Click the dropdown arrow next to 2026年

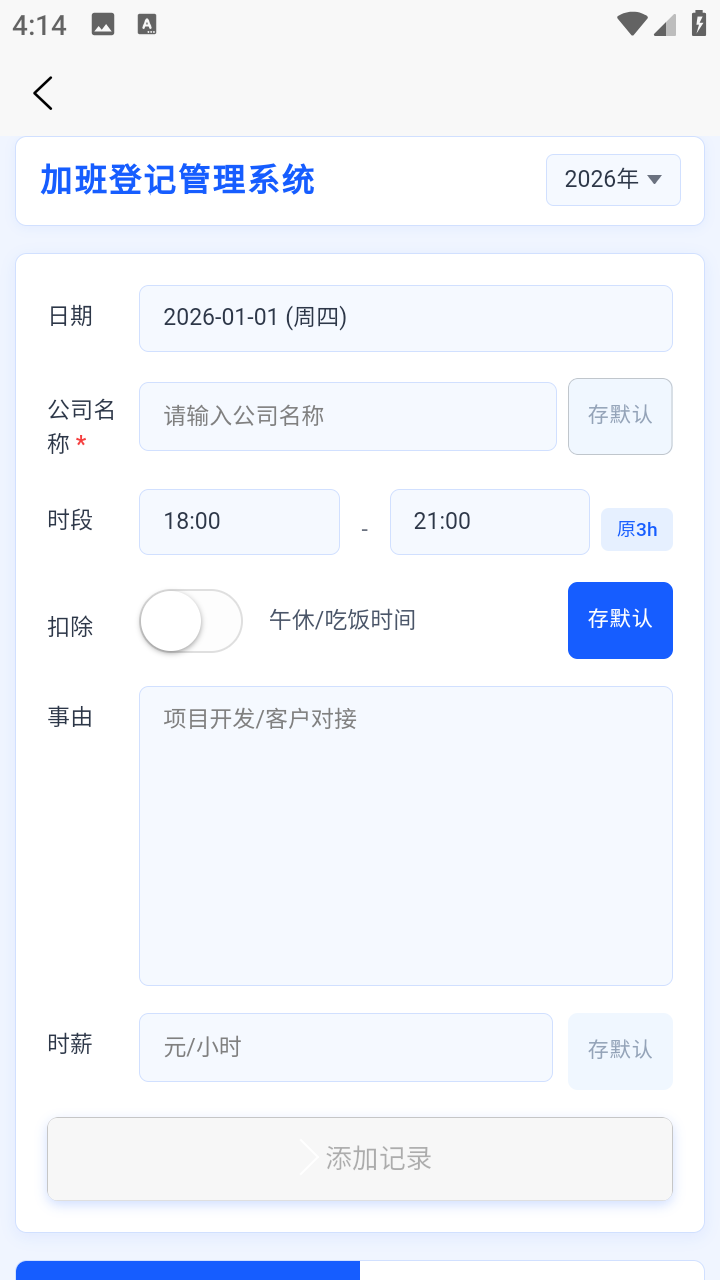653,180
